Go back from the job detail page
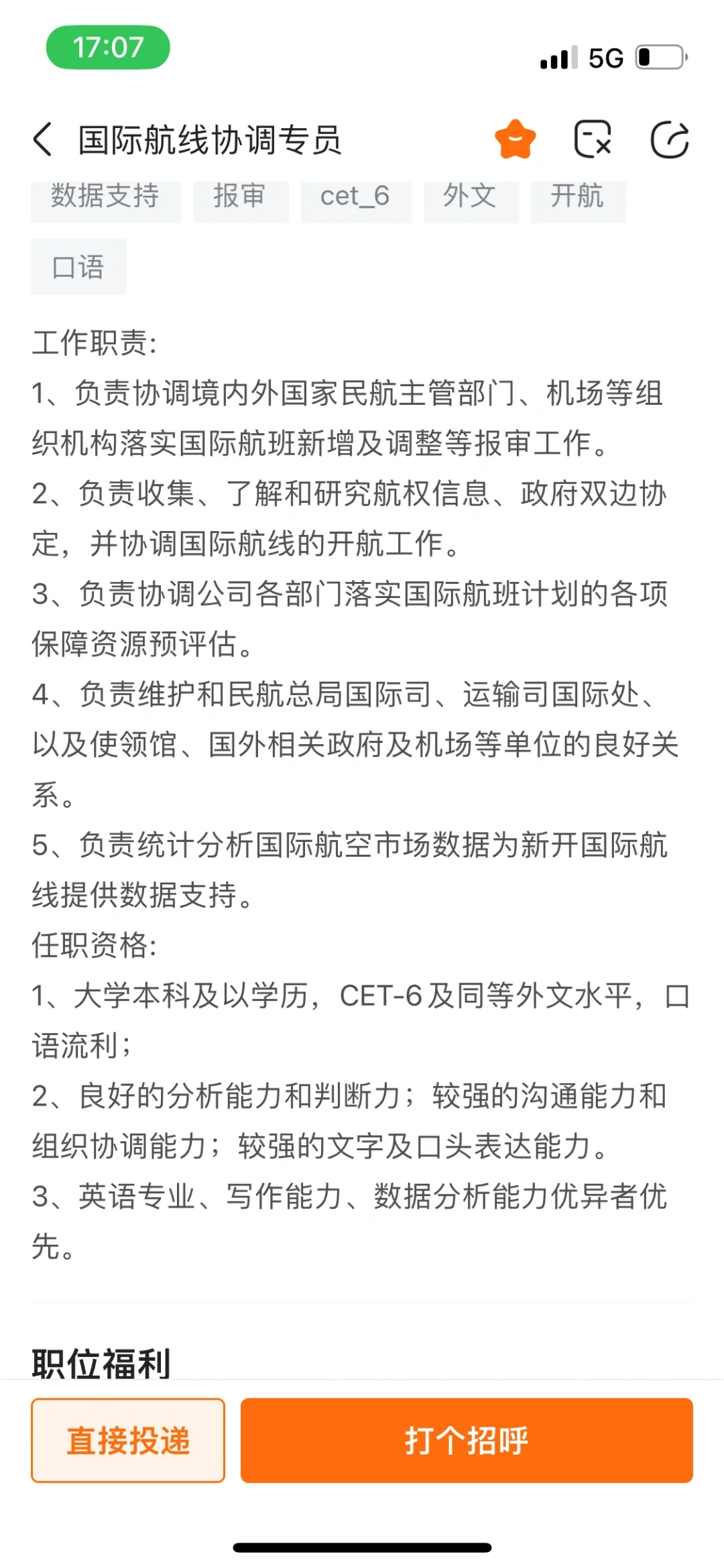 pos(42,139)
